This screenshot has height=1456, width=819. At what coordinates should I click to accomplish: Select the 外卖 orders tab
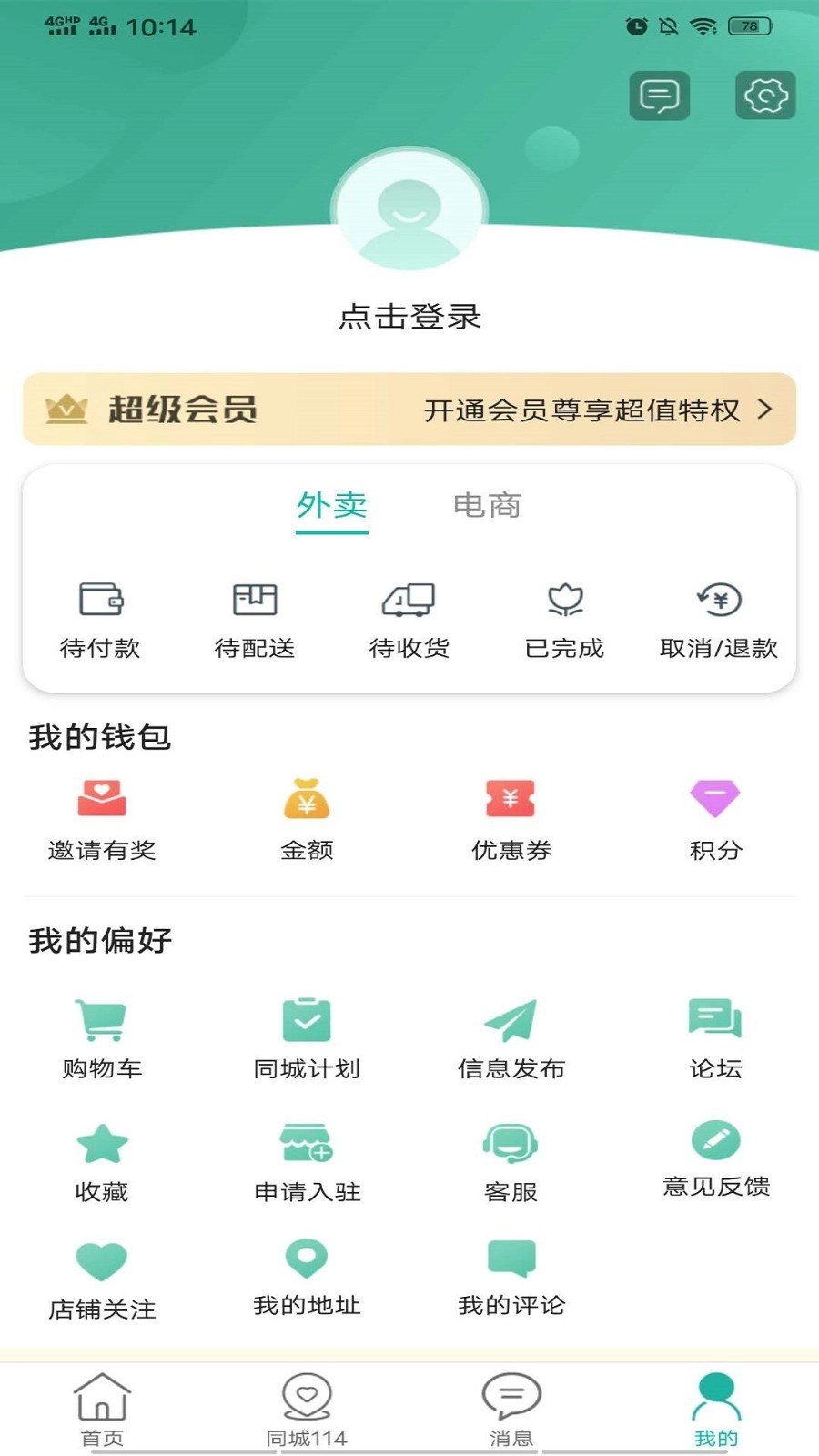click(332, 506)
